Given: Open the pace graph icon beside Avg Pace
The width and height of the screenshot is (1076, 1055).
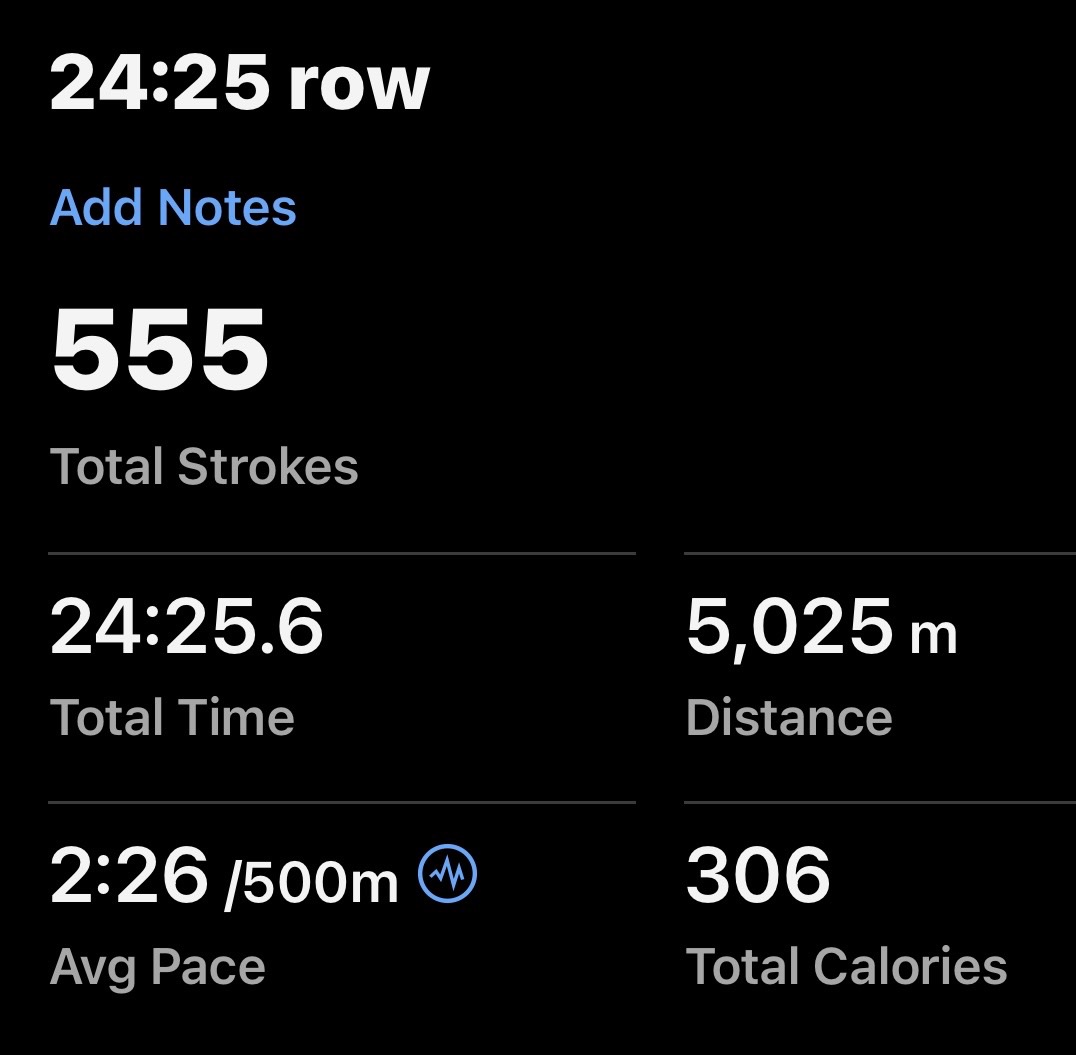Looking at the screenshot, I should tap(447, 875).
